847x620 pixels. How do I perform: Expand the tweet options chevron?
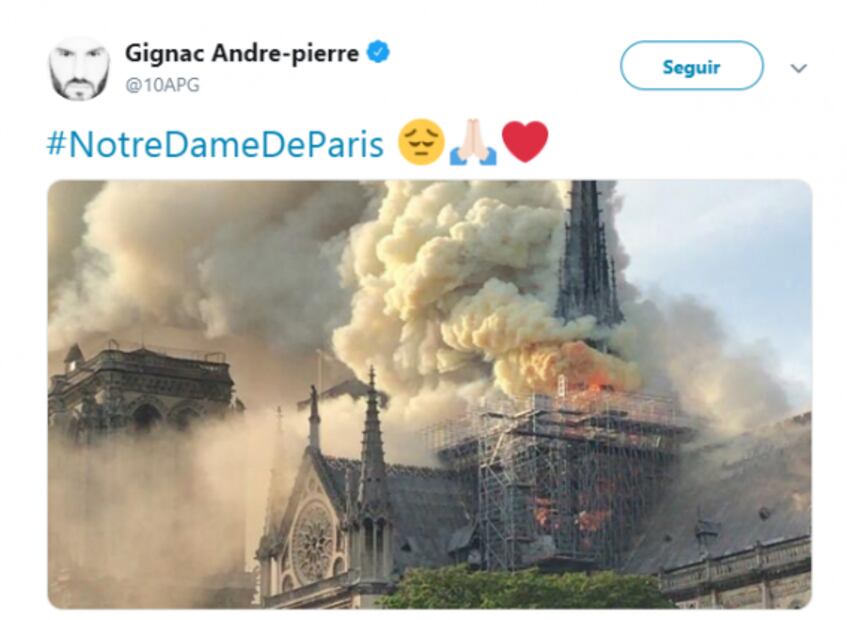coord(798,68)
